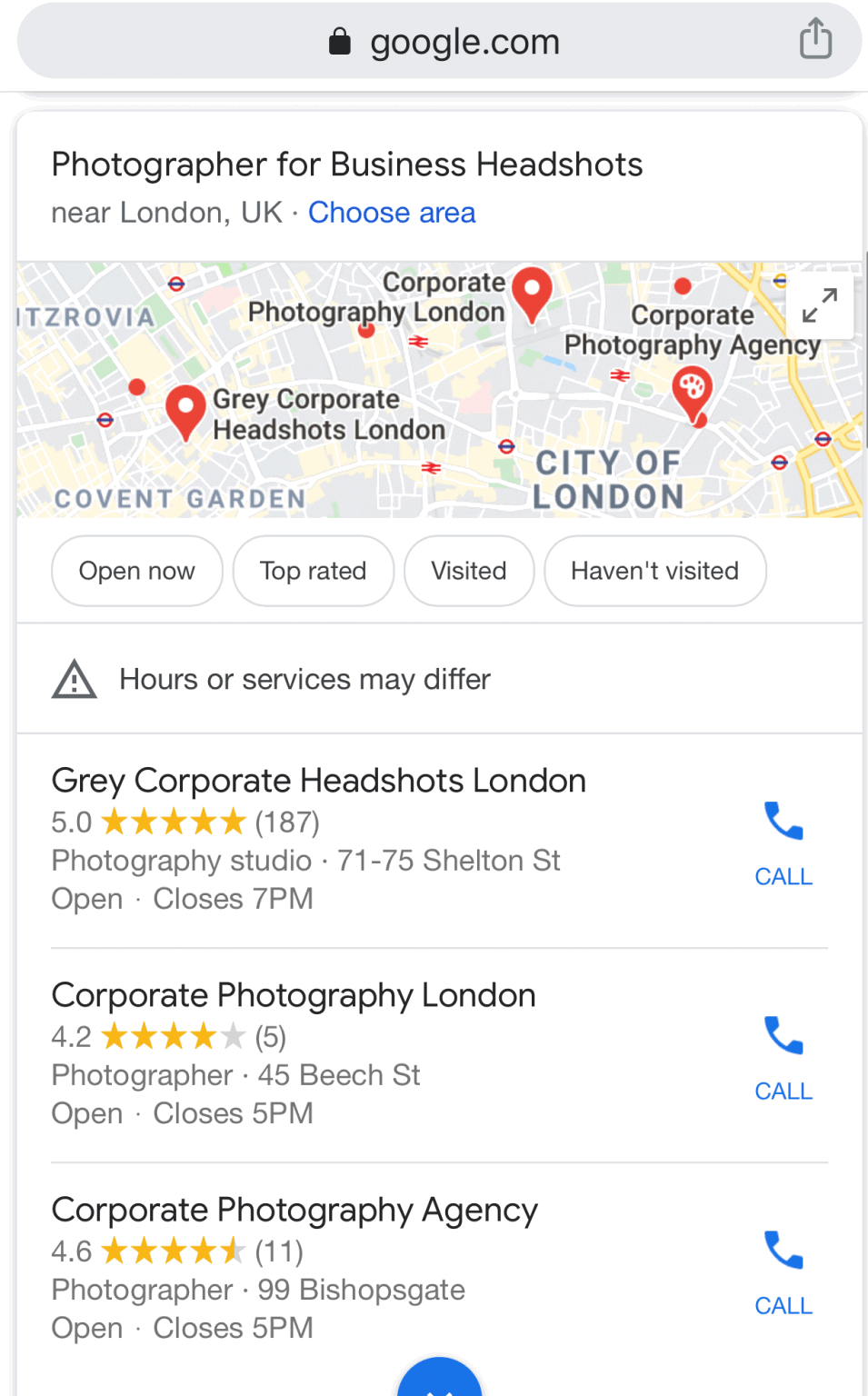
Task: Open Corporate Photography Agency listing
Action: tap(294, 1211)
